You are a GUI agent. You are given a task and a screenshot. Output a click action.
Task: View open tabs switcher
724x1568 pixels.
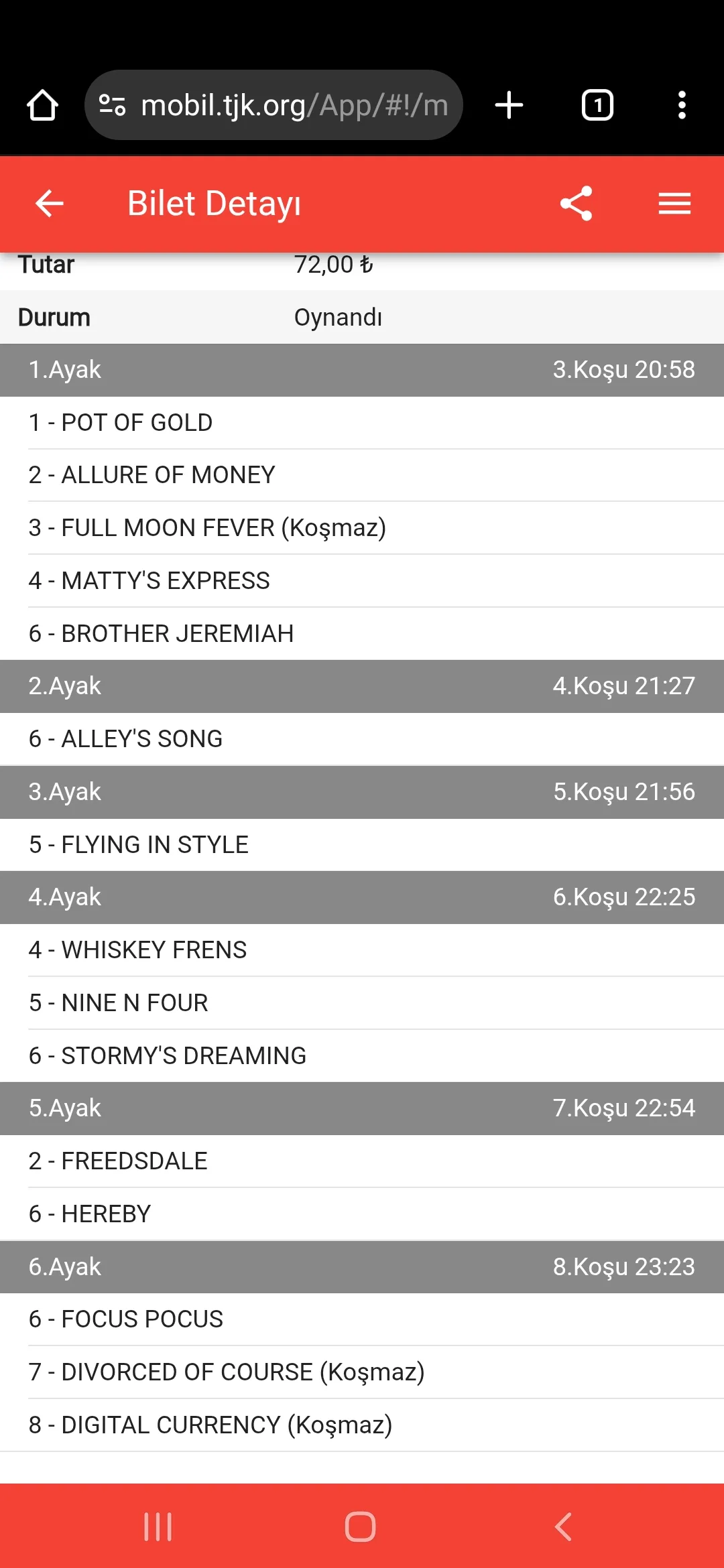coord(597,106)
